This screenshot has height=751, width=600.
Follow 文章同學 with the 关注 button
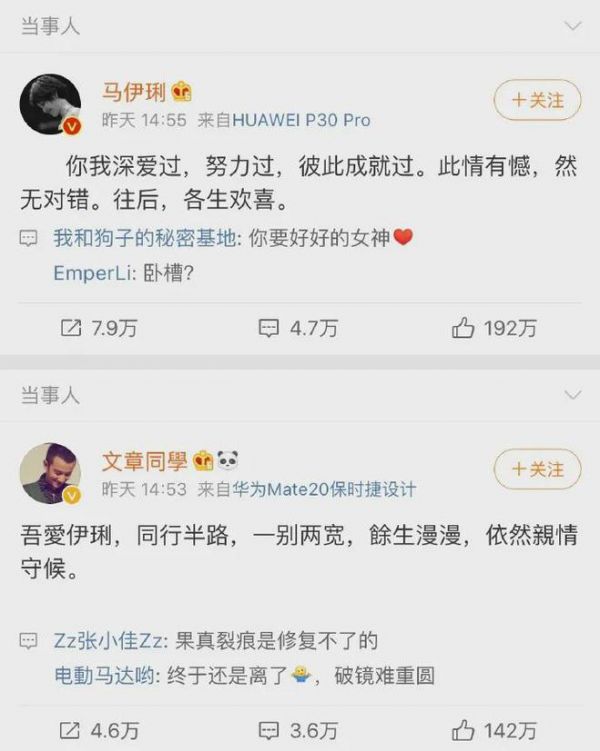[x=538, y=468]
